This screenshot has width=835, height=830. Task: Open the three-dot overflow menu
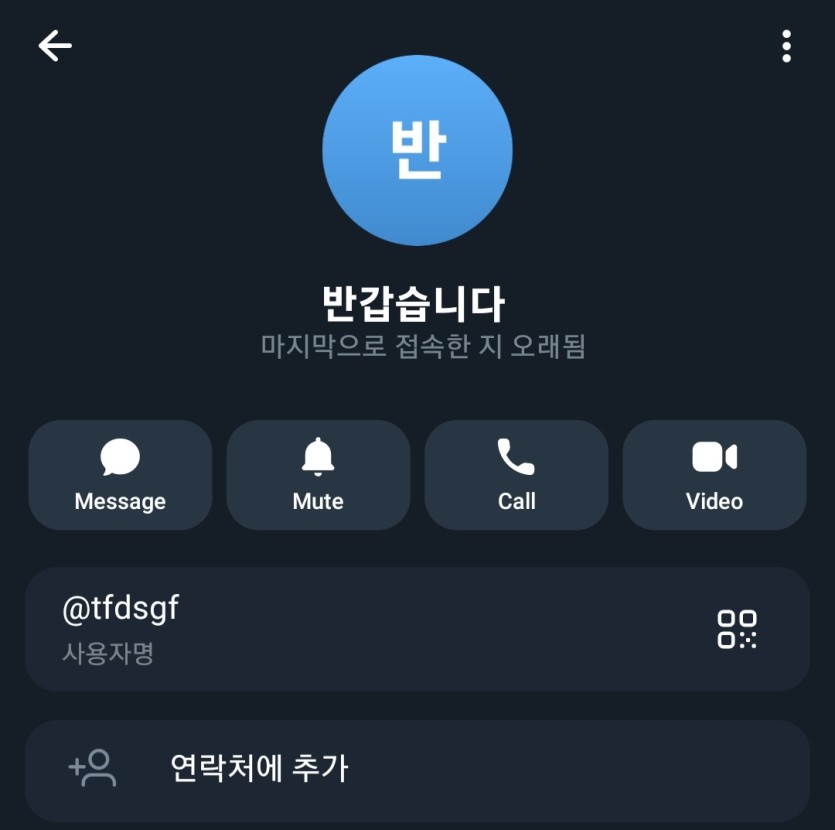point(787,46)
